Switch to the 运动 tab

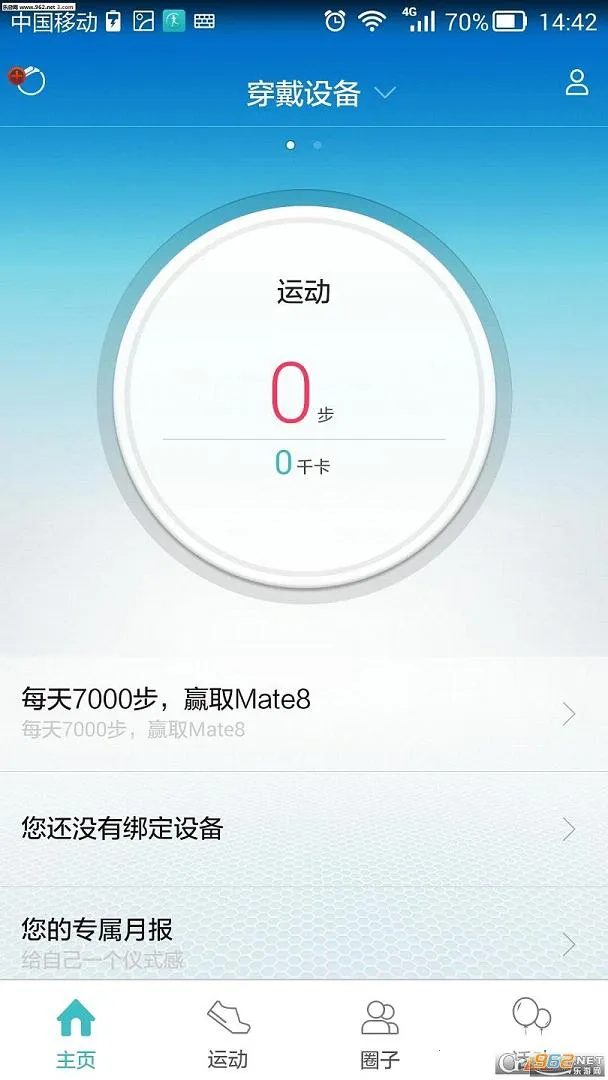coord(228,1032)
